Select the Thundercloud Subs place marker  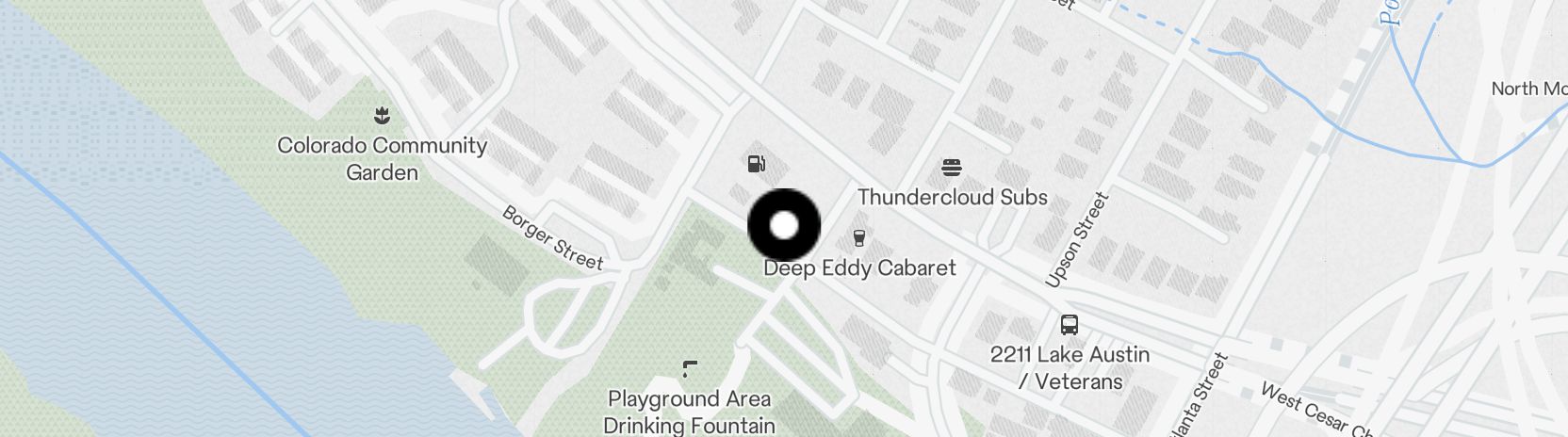(x=952, y=169)
